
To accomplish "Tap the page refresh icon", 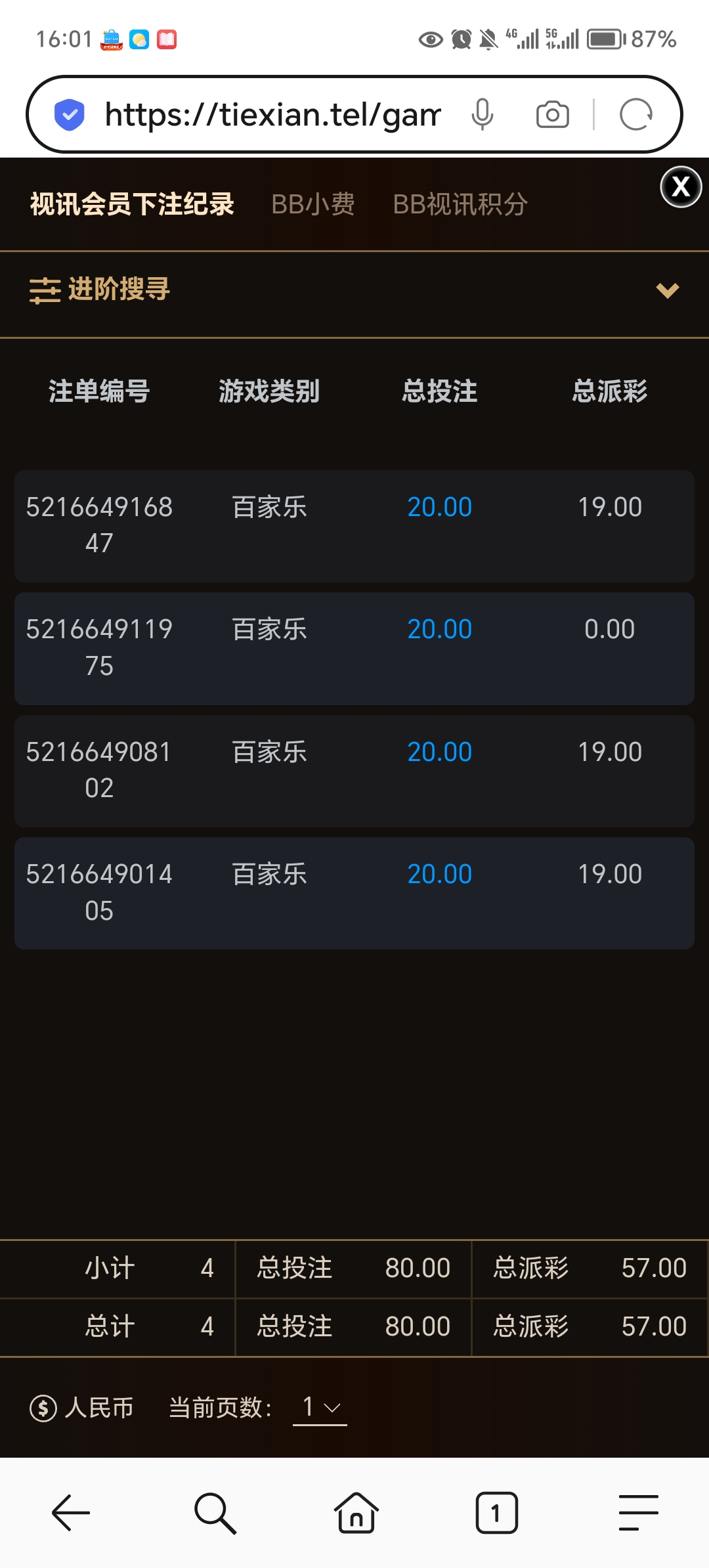I will coord(635,114).
